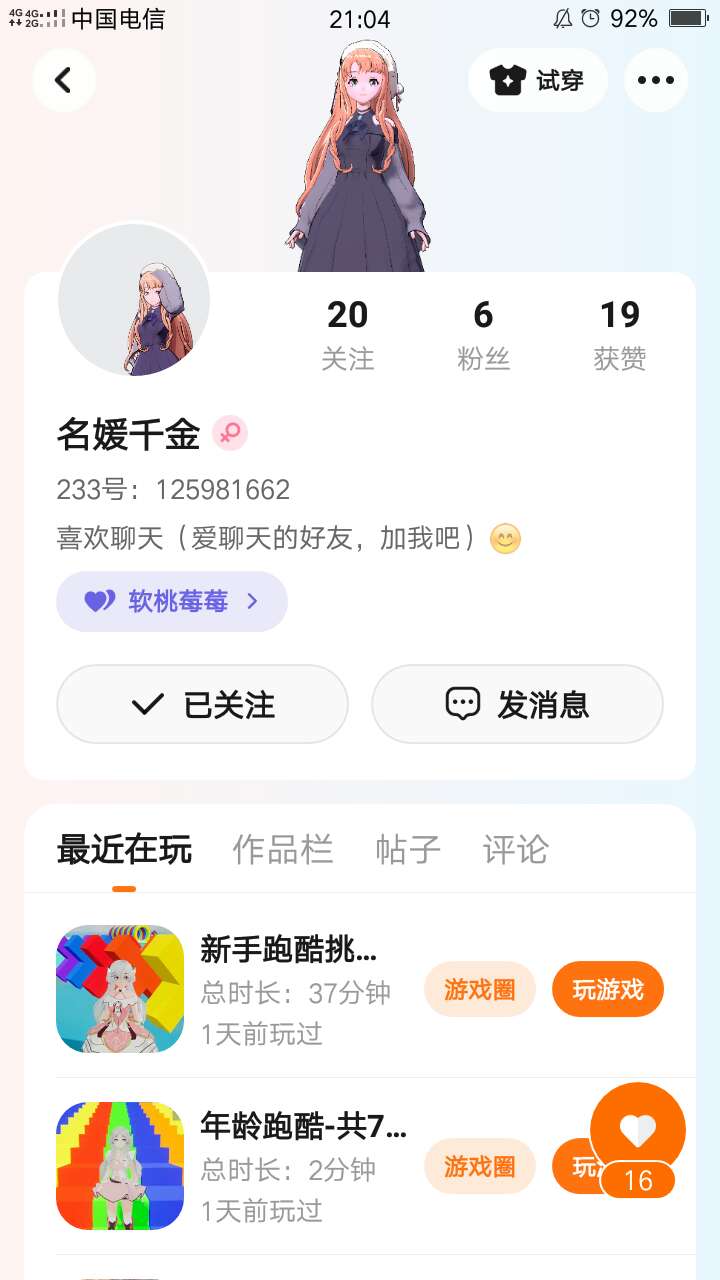Image resolution: width=720 pixels, height=1280 pixels.
Task: Send a message with 发消息
Action: pyautogui.click(x=517, y=704)
